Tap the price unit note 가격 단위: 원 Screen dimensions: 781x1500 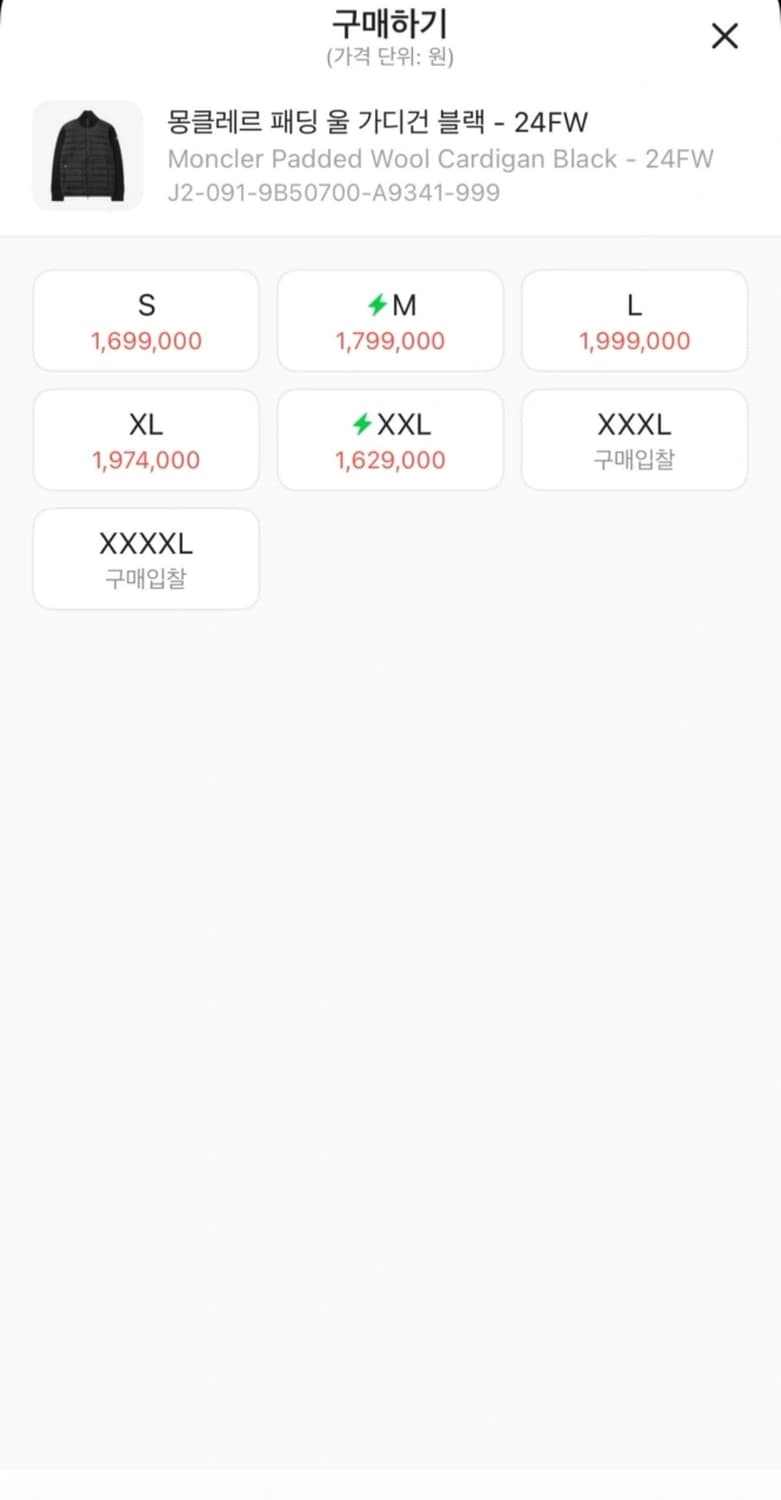(x=390, y=56)
